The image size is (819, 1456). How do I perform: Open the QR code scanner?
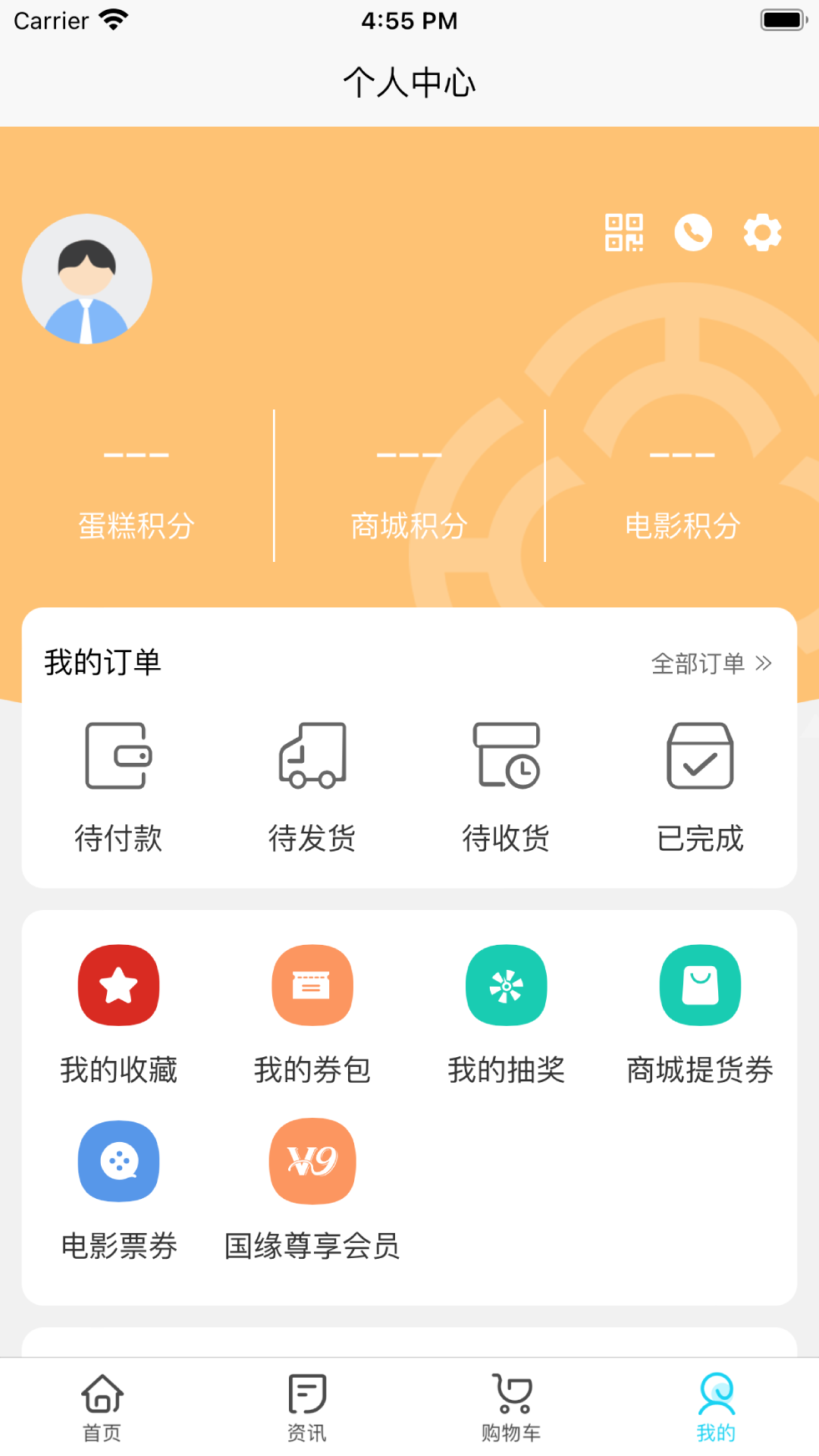pos(623,233)
